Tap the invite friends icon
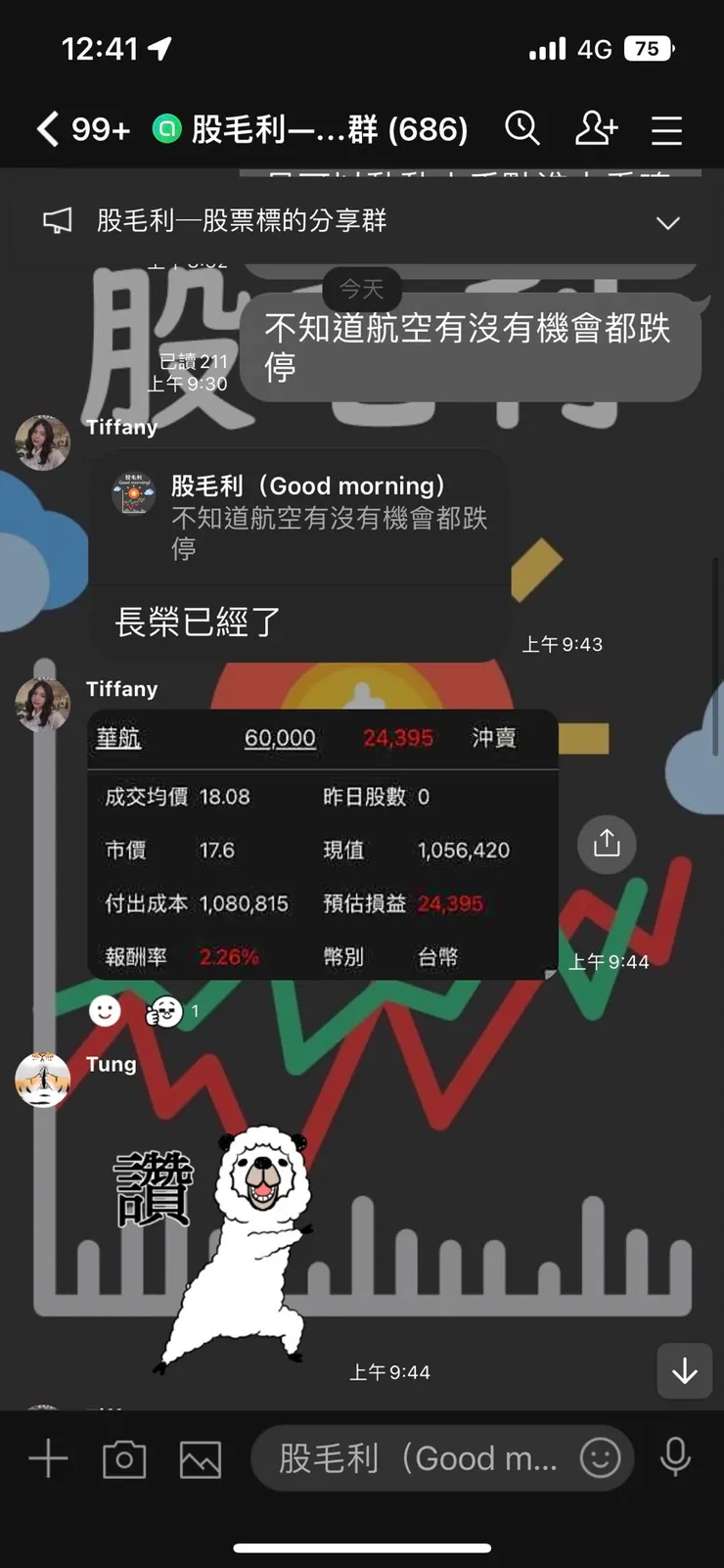Image resolution: width=724 pixels, height=1568 pixels. point(596,129)
